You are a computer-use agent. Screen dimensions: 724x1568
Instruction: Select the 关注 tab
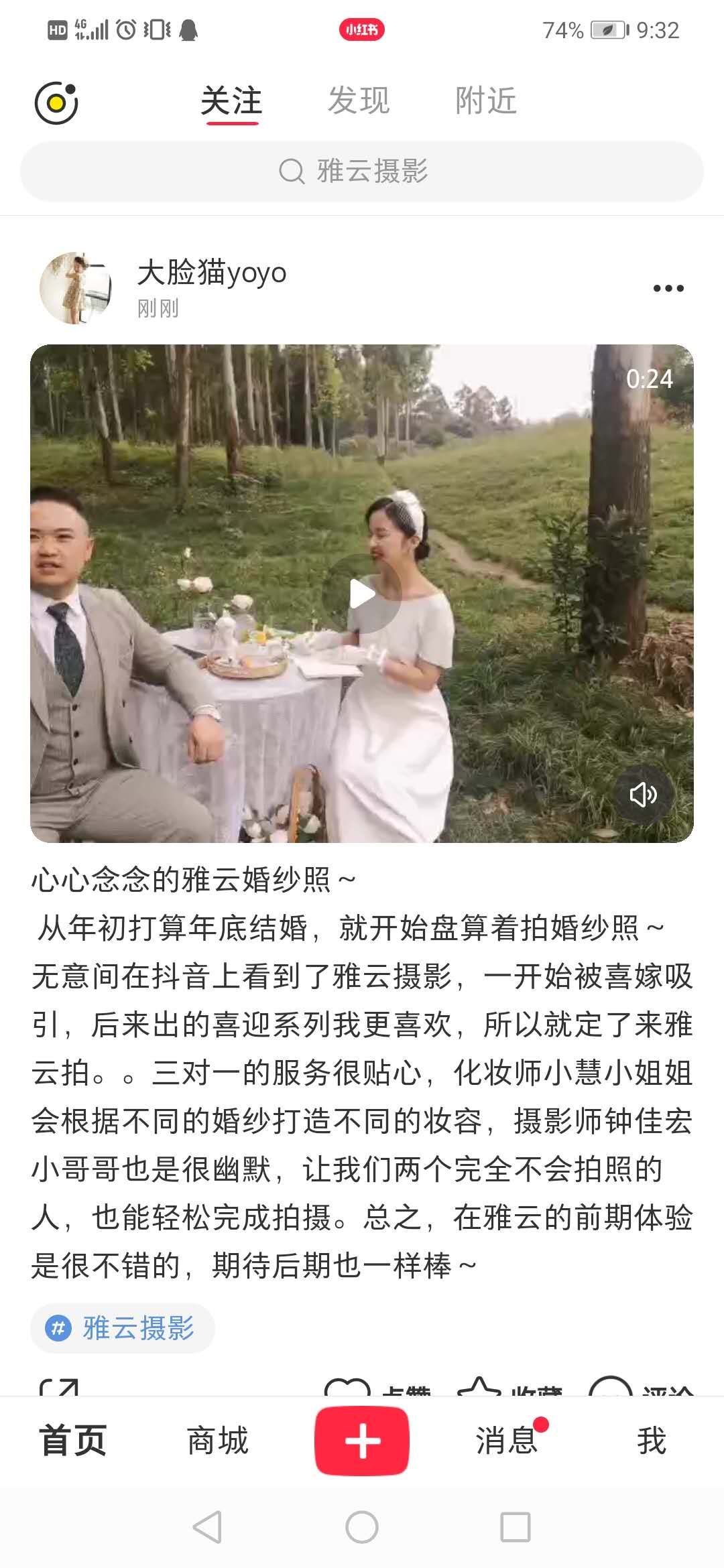[231, 101]
